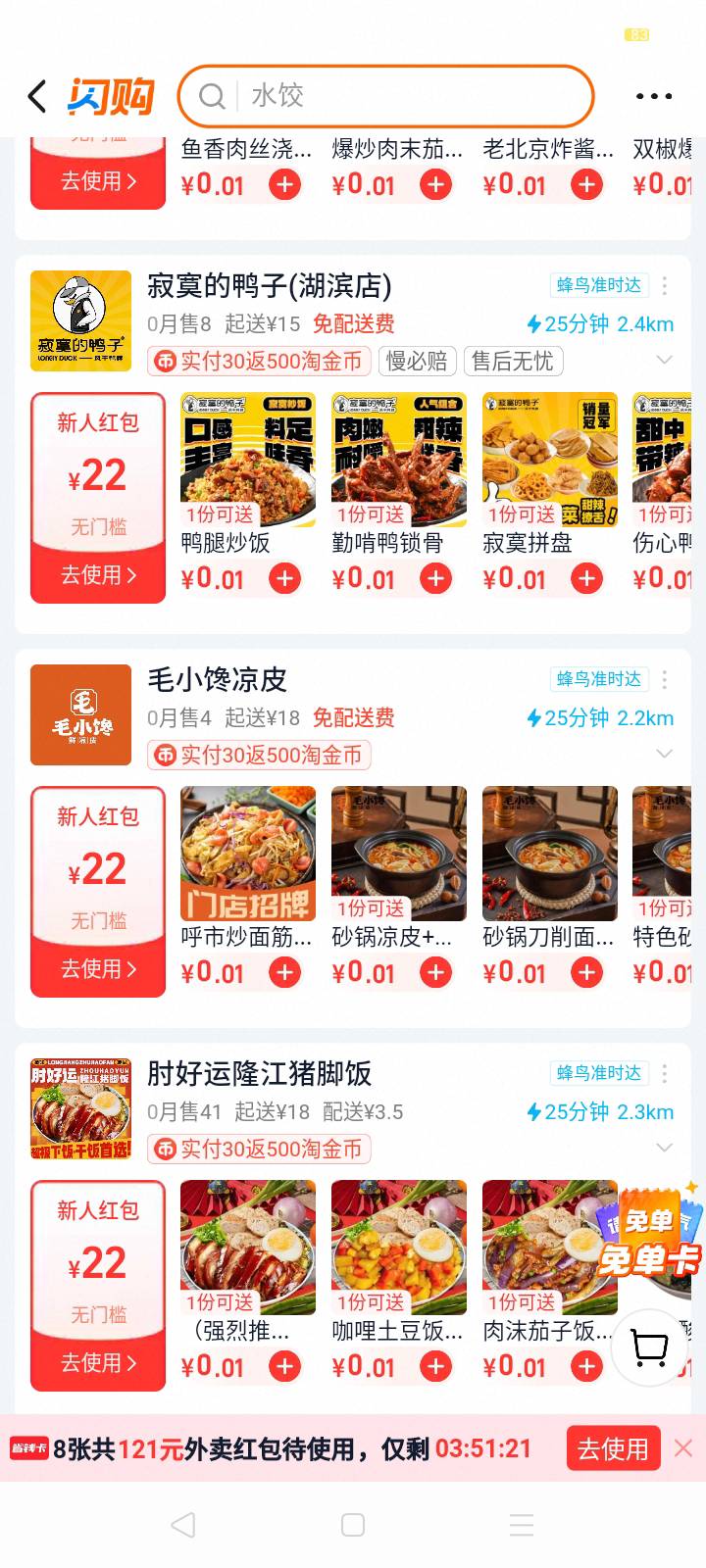
Task: Use the ¥22 coupon for 寂寞的鸭子
Action: (x=98, y=575)
